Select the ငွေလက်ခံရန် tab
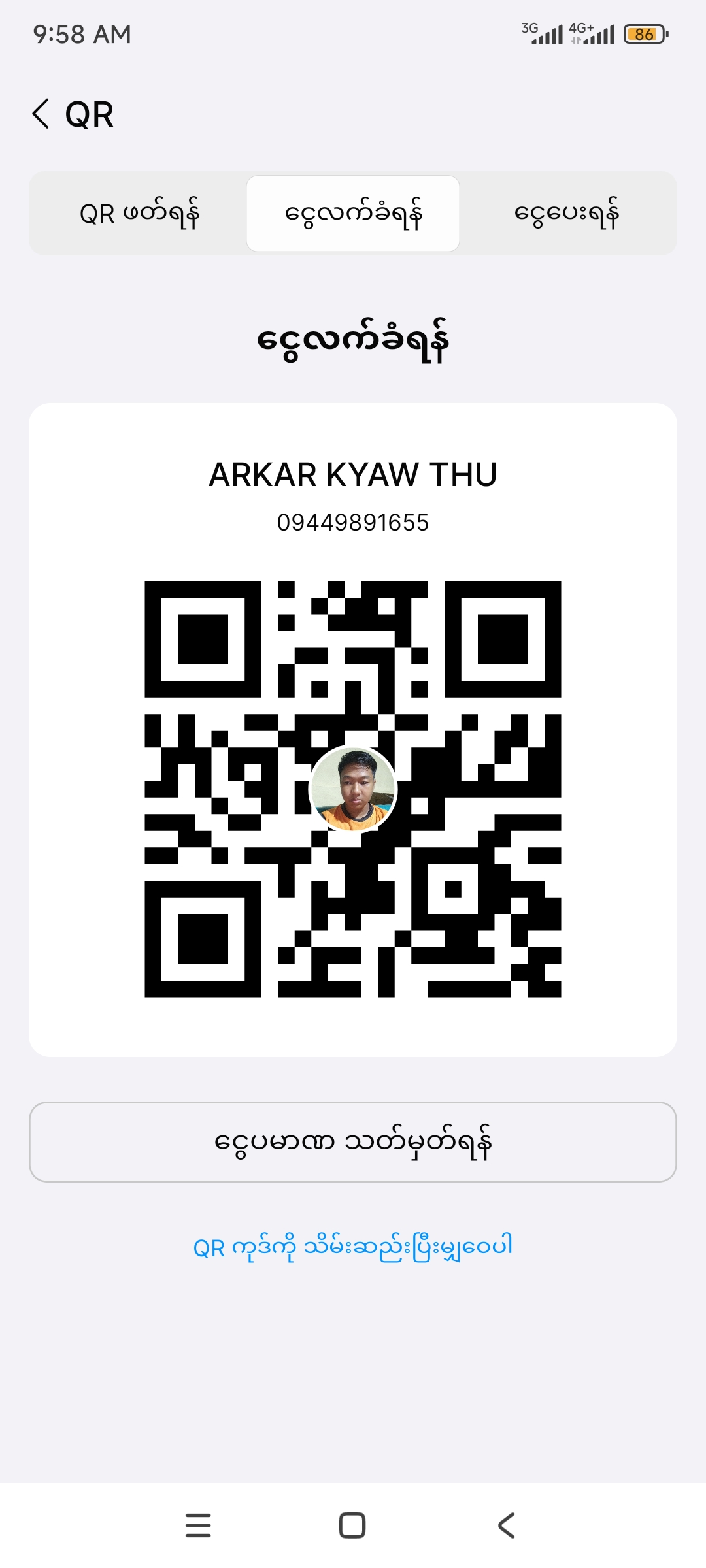This screenshot has width=706, height=1568. 353,214
